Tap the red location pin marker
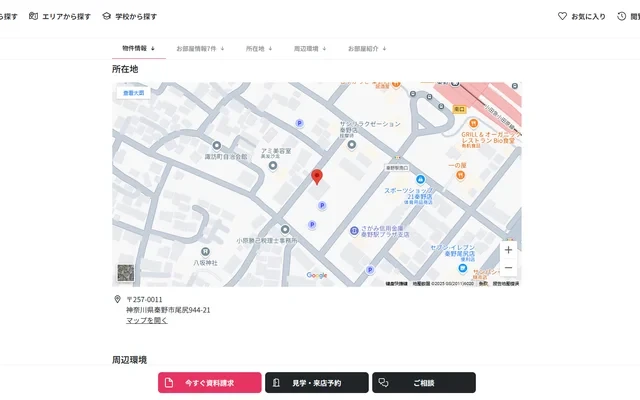 [x=317, y=177]
